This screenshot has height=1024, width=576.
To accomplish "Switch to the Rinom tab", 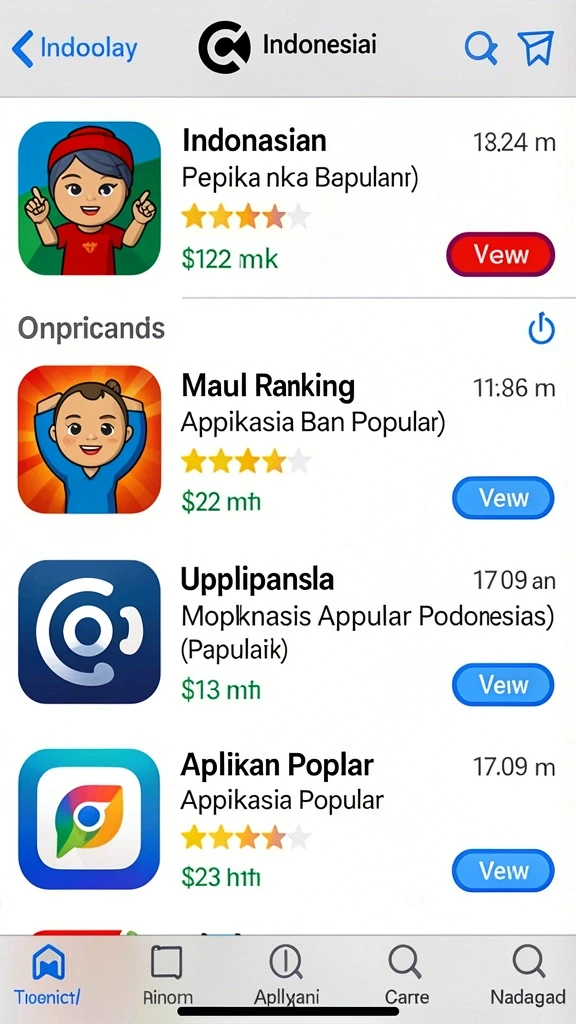I will [x=167, y=974].
